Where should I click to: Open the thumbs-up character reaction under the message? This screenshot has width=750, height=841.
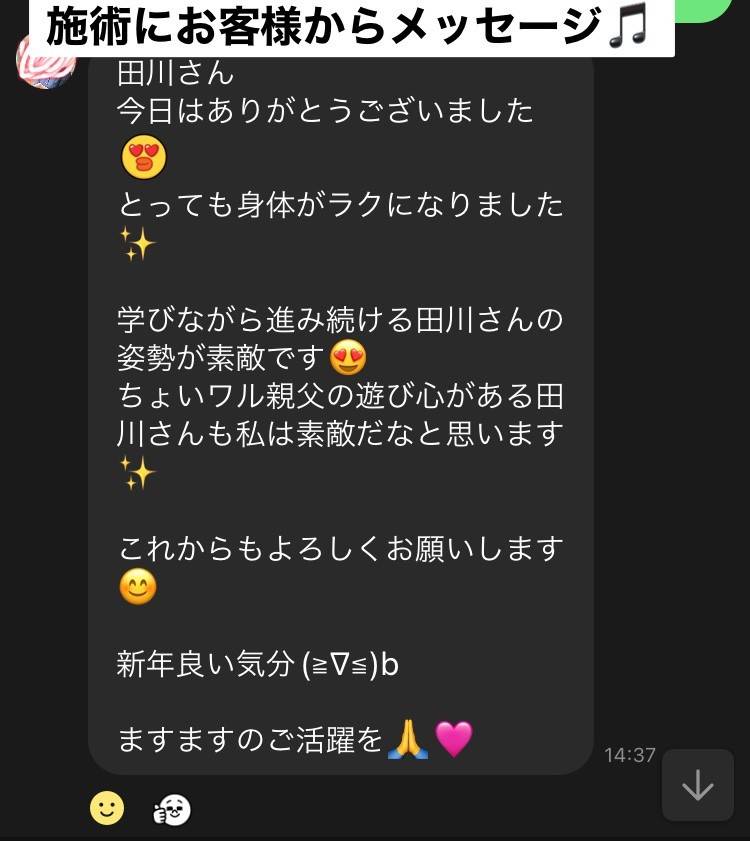click(171, 809)
